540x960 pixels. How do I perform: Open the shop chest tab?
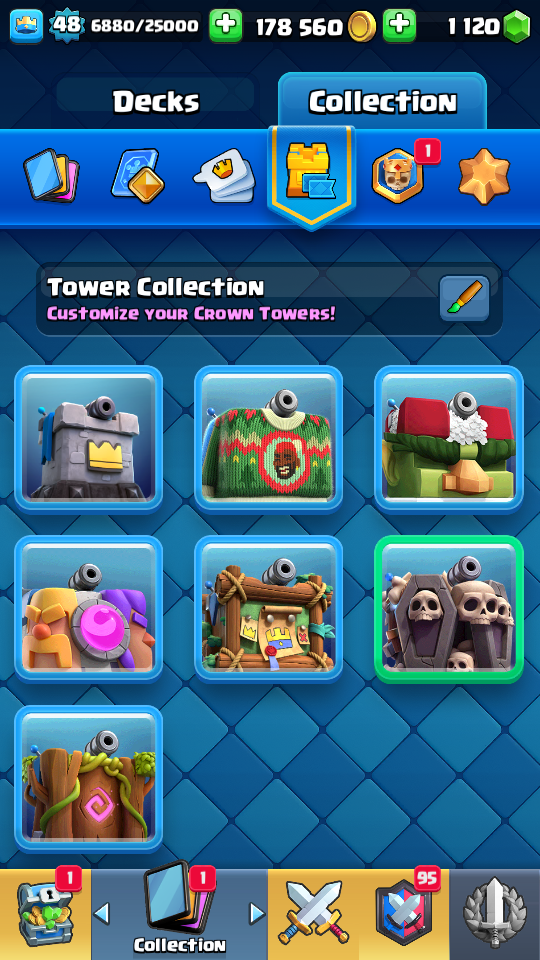[x=45, y=913]
